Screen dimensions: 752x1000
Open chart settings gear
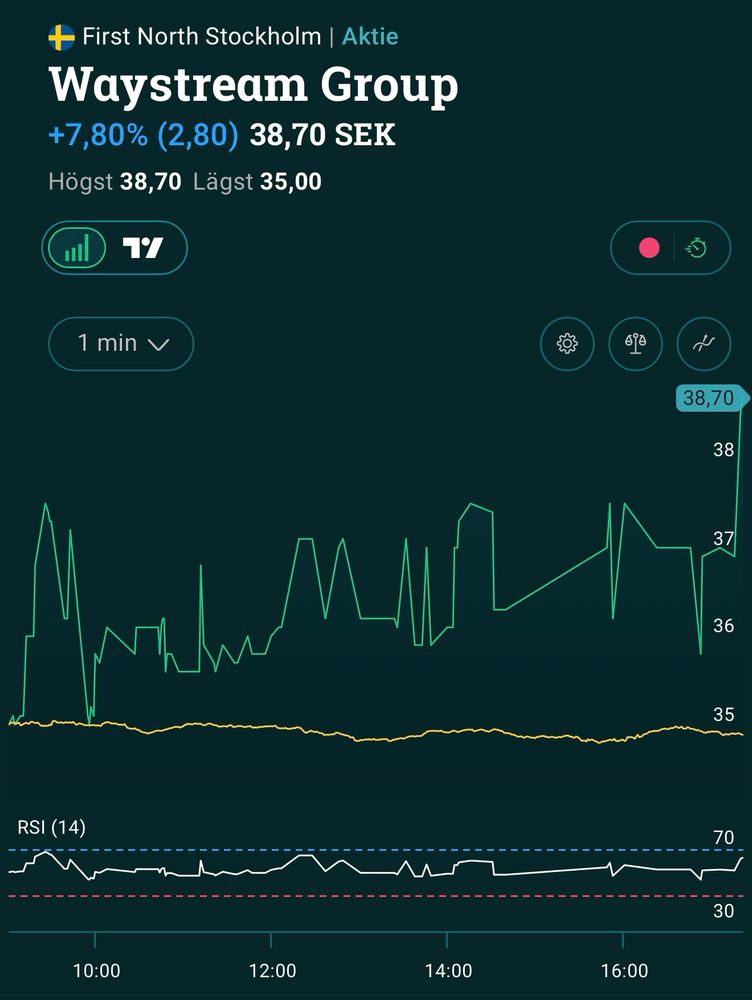pyautogui.click(x=567, y=344)
